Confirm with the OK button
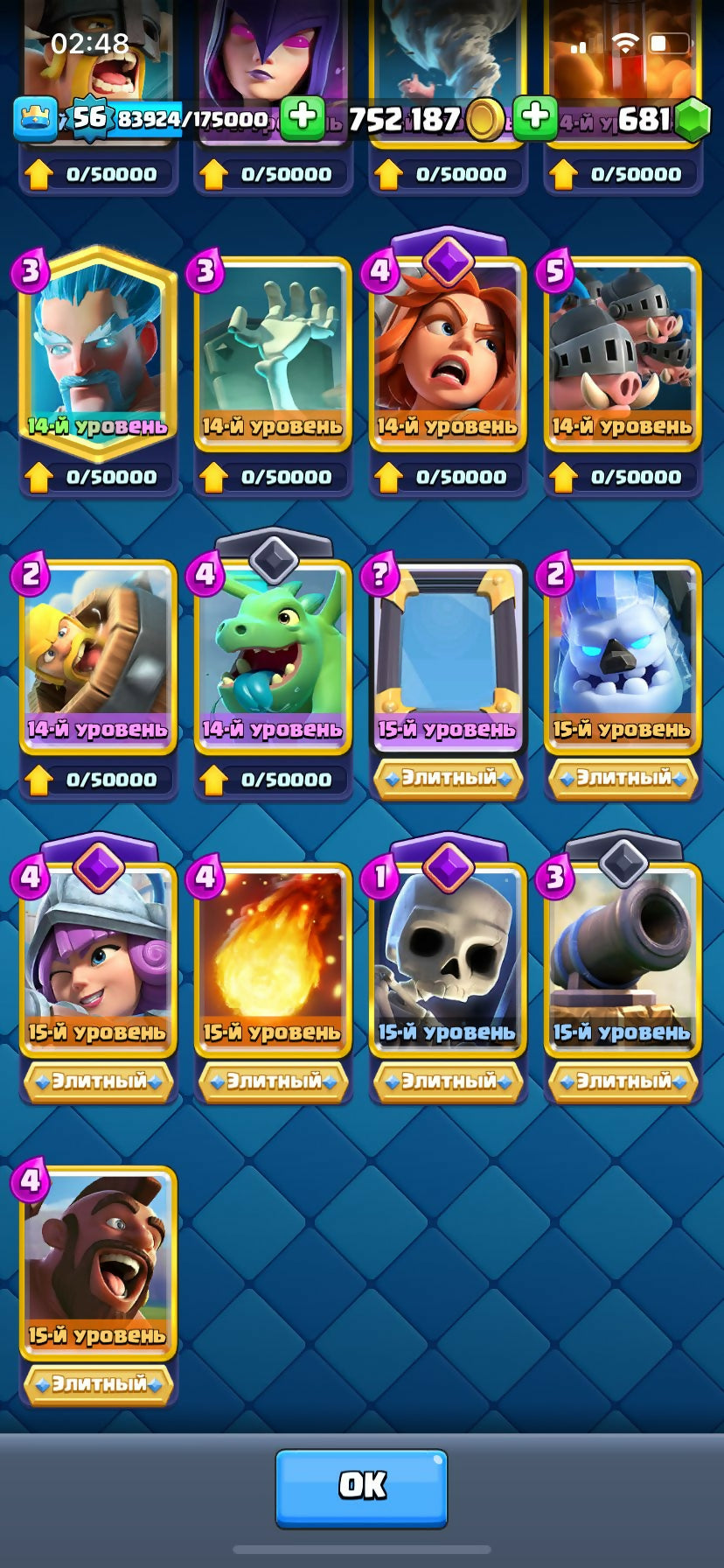This screenshot has width=724, height=1568. click(361, 1488)
